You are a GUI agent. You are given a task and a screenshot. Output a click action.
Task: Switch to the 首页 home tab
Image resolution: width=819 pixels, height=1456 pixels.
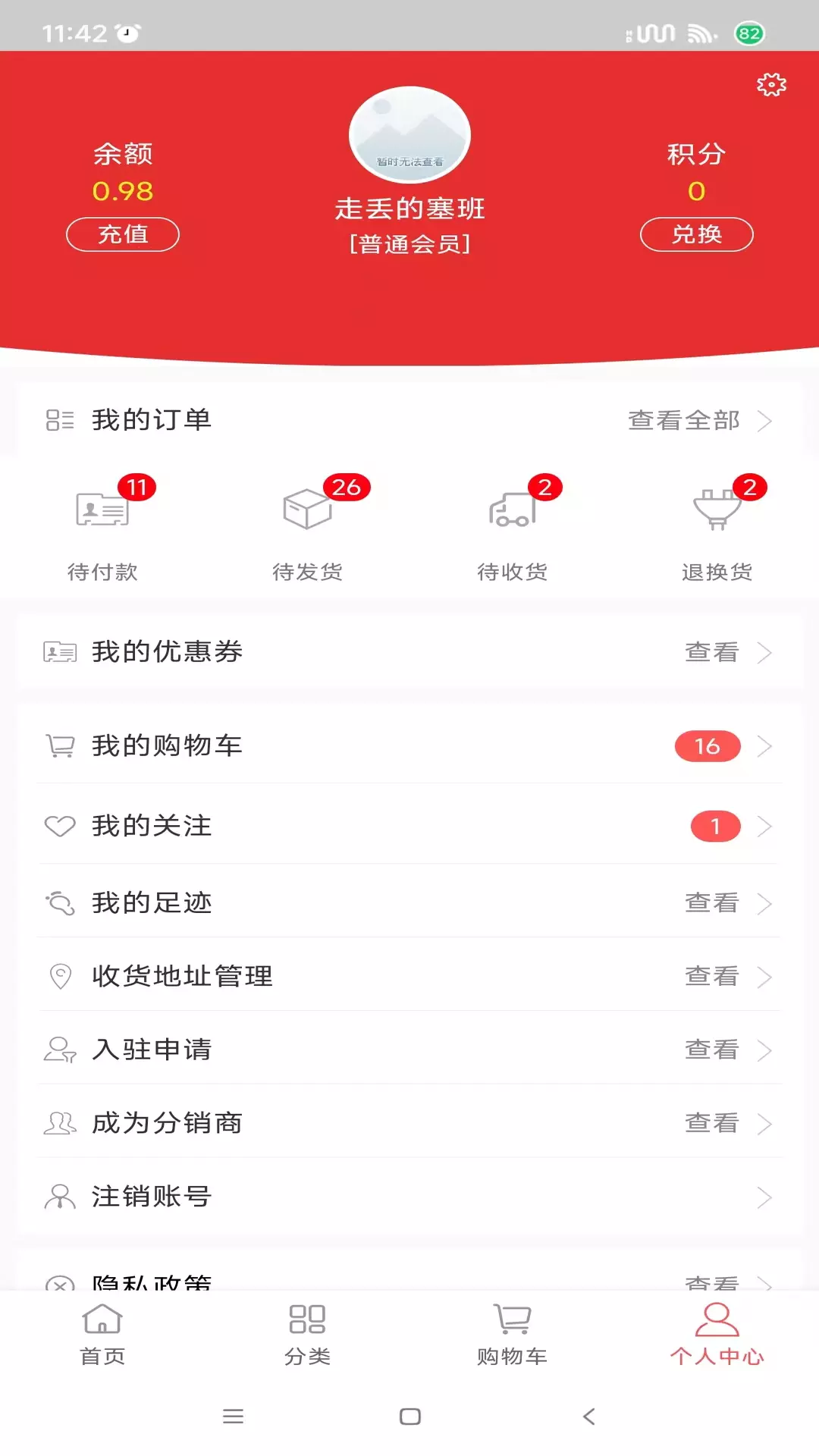pos(102,1335)
